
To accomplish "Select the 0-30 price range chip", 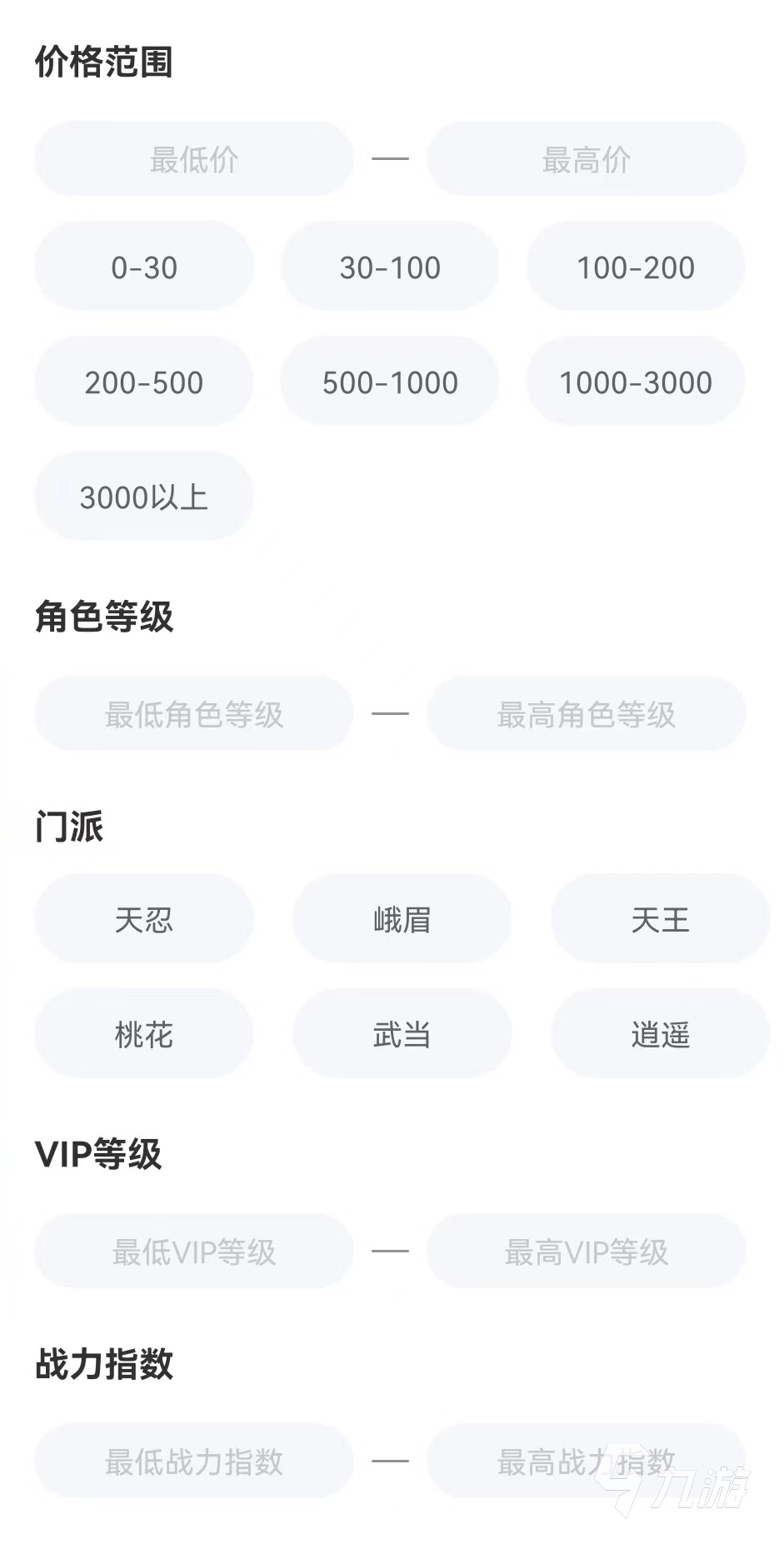I will click(144, 267).
